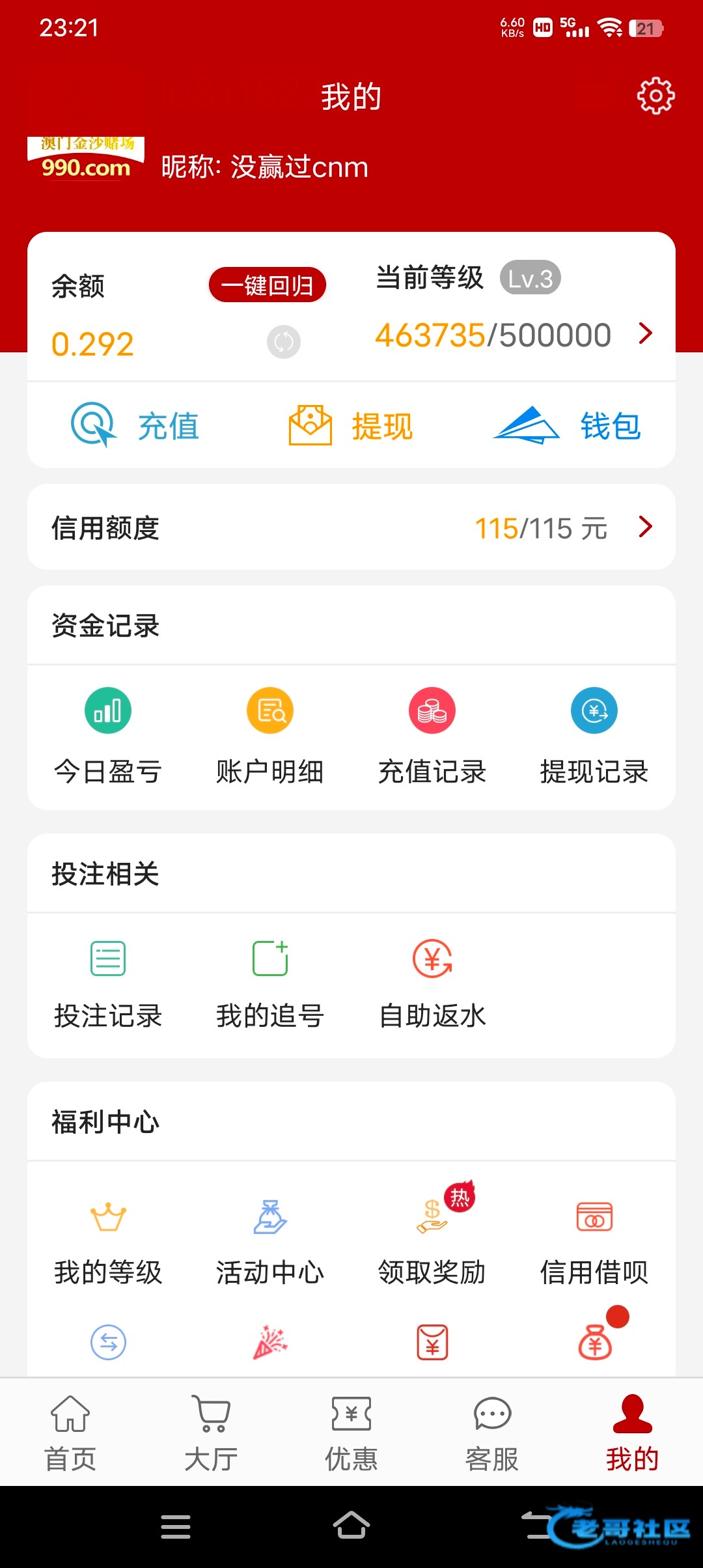
Task: Go to the system home screen
Action: (351, 1525)
